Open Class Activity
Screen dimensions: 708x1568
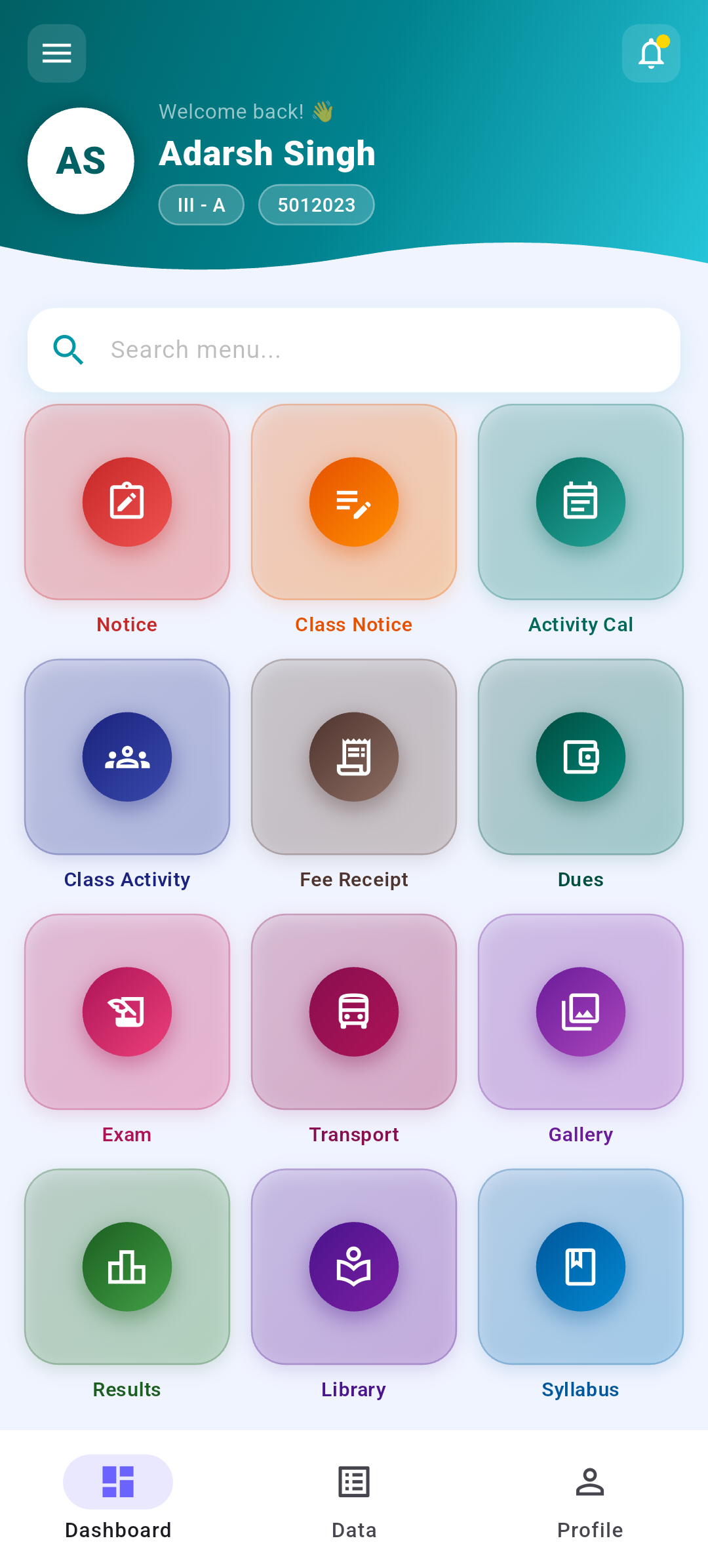127,757
